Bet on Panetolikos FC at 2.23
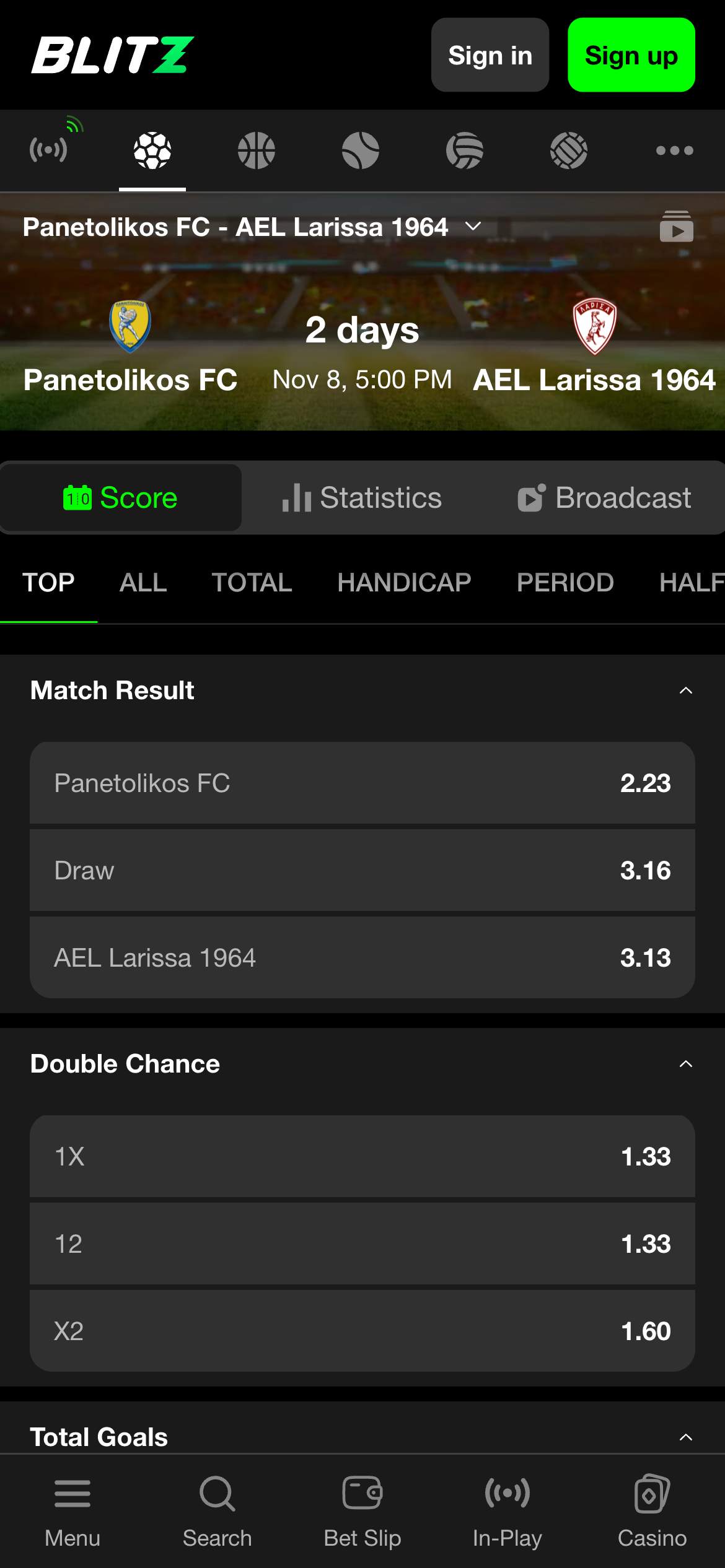Viewport: 725px width, 1568px height. (362, 783)
